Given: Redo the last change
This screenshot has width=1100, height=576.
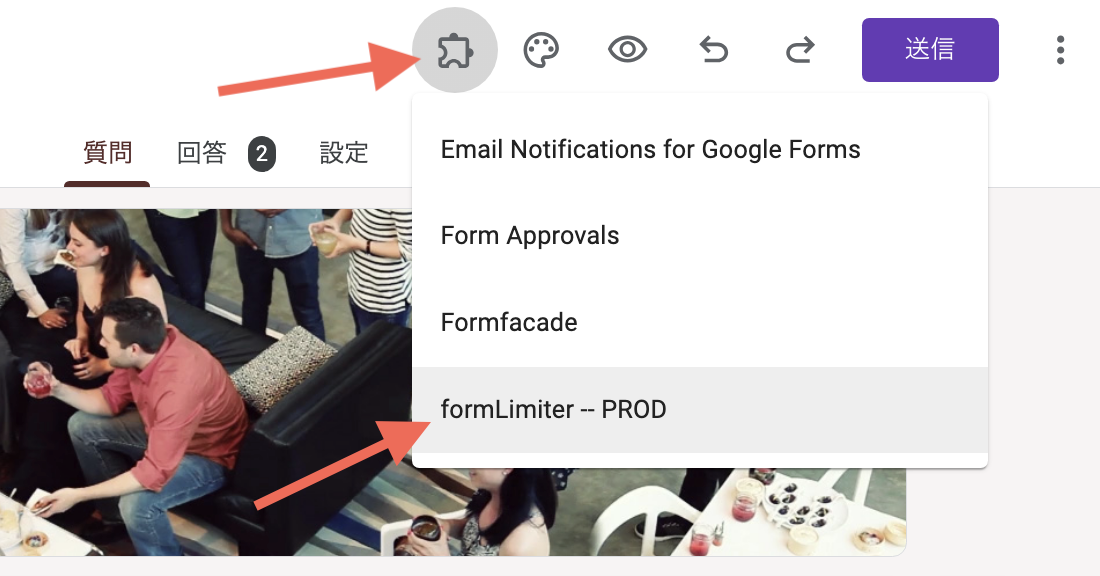Looking at the screenshot, I should click(799, 49).
